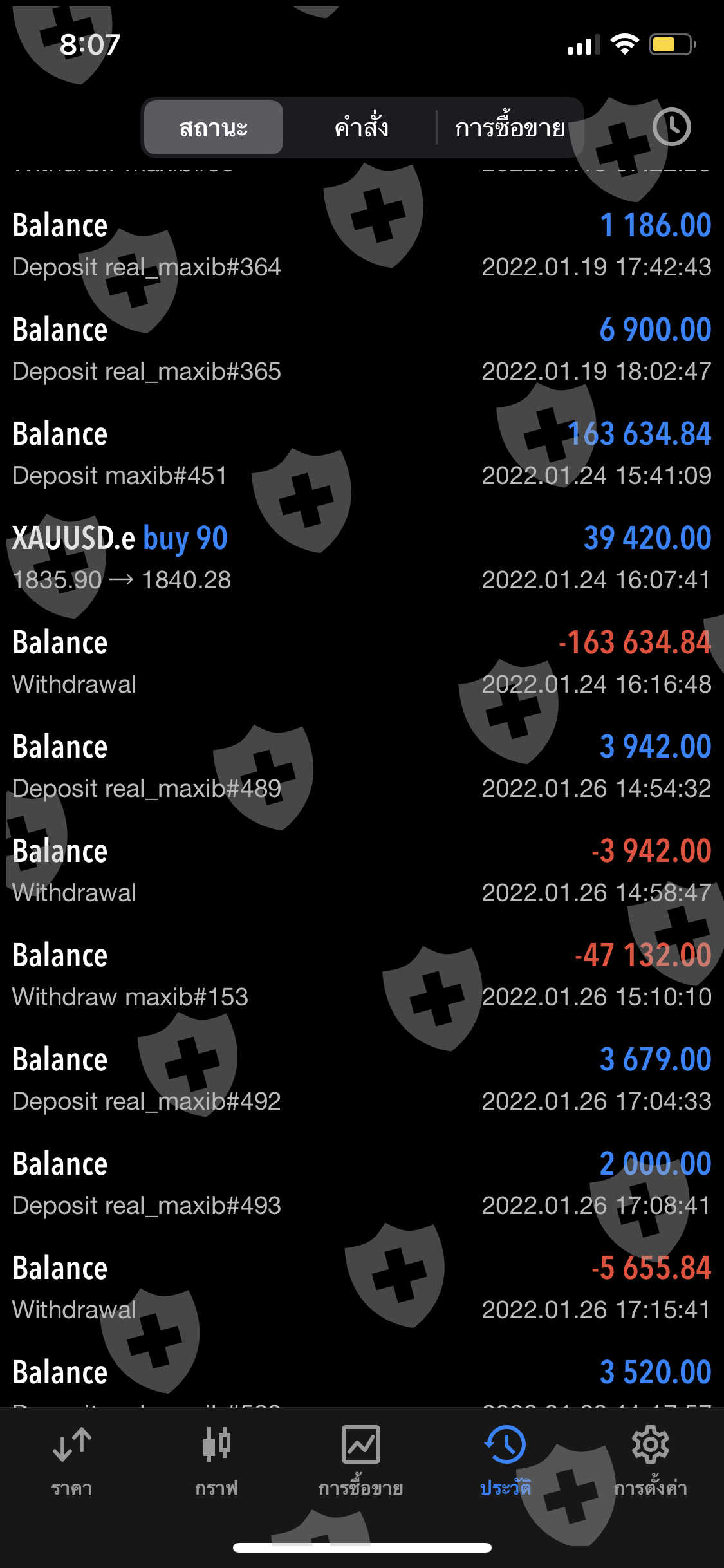Viewport: 724px width, 1568px height.
Task: Open การซื้อขาย tab in the bottom navigation bar
Action: tap(361, 1460)
